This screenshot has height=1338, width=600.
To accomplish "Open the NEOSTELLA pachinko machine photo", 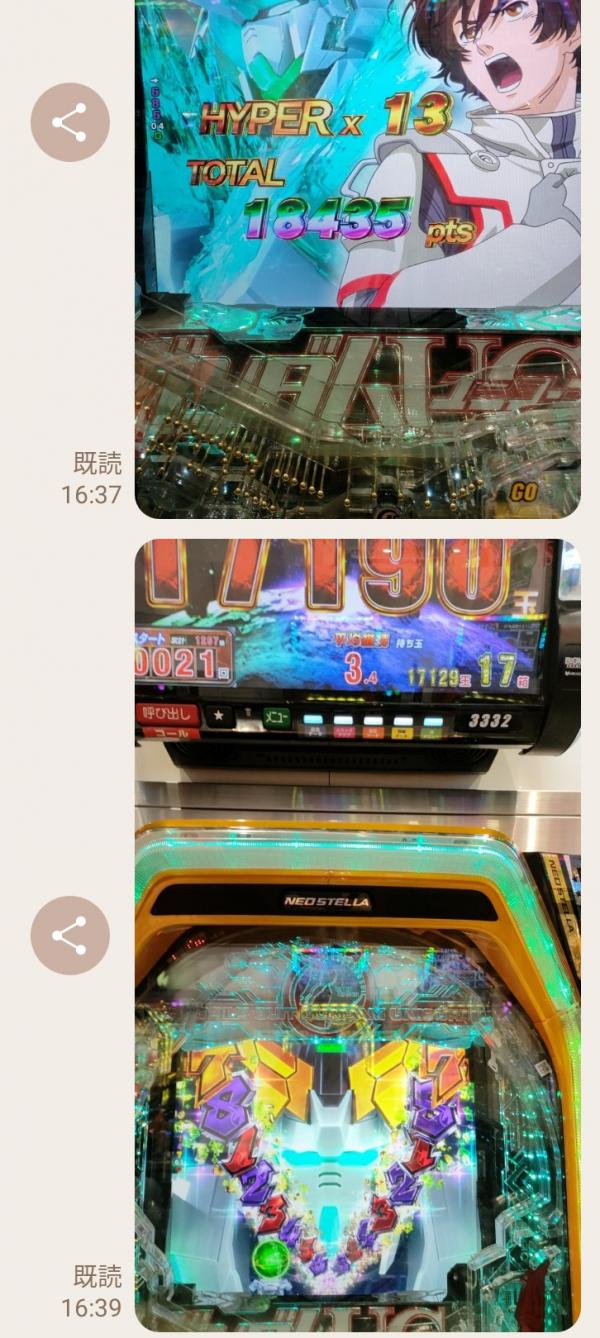I will pyautogui.click(x=357, y=935).
